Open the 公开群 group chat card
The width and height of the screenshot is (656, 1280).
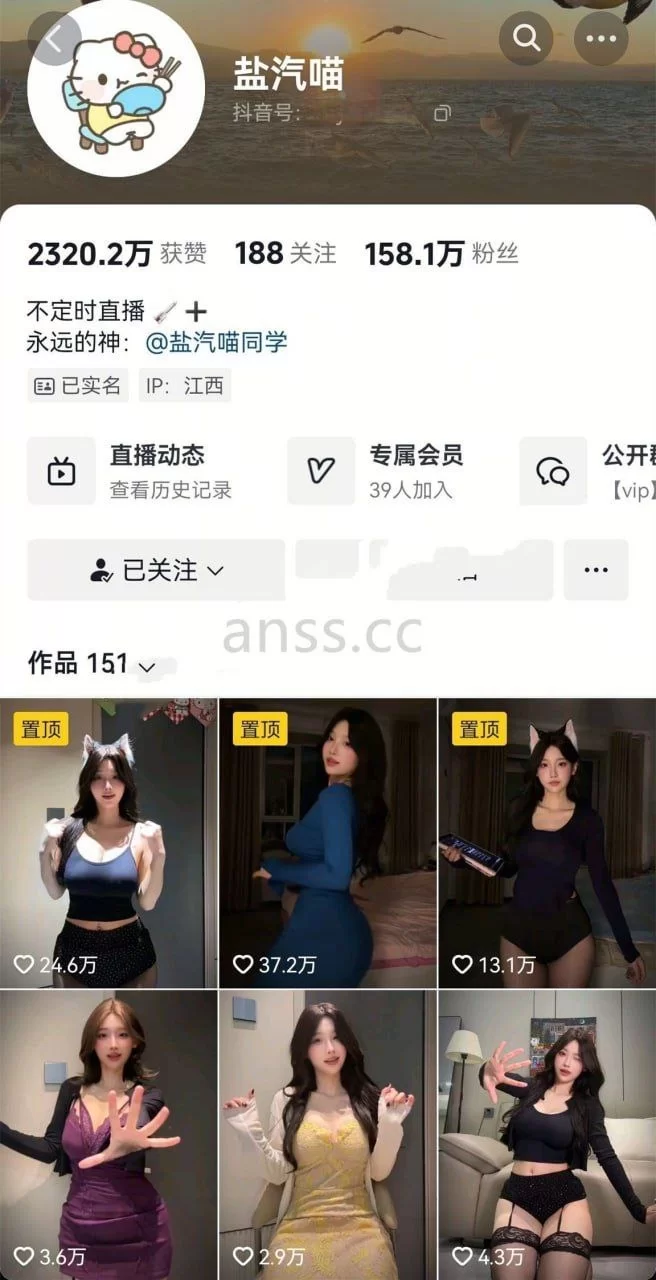[x=590, y=471]
